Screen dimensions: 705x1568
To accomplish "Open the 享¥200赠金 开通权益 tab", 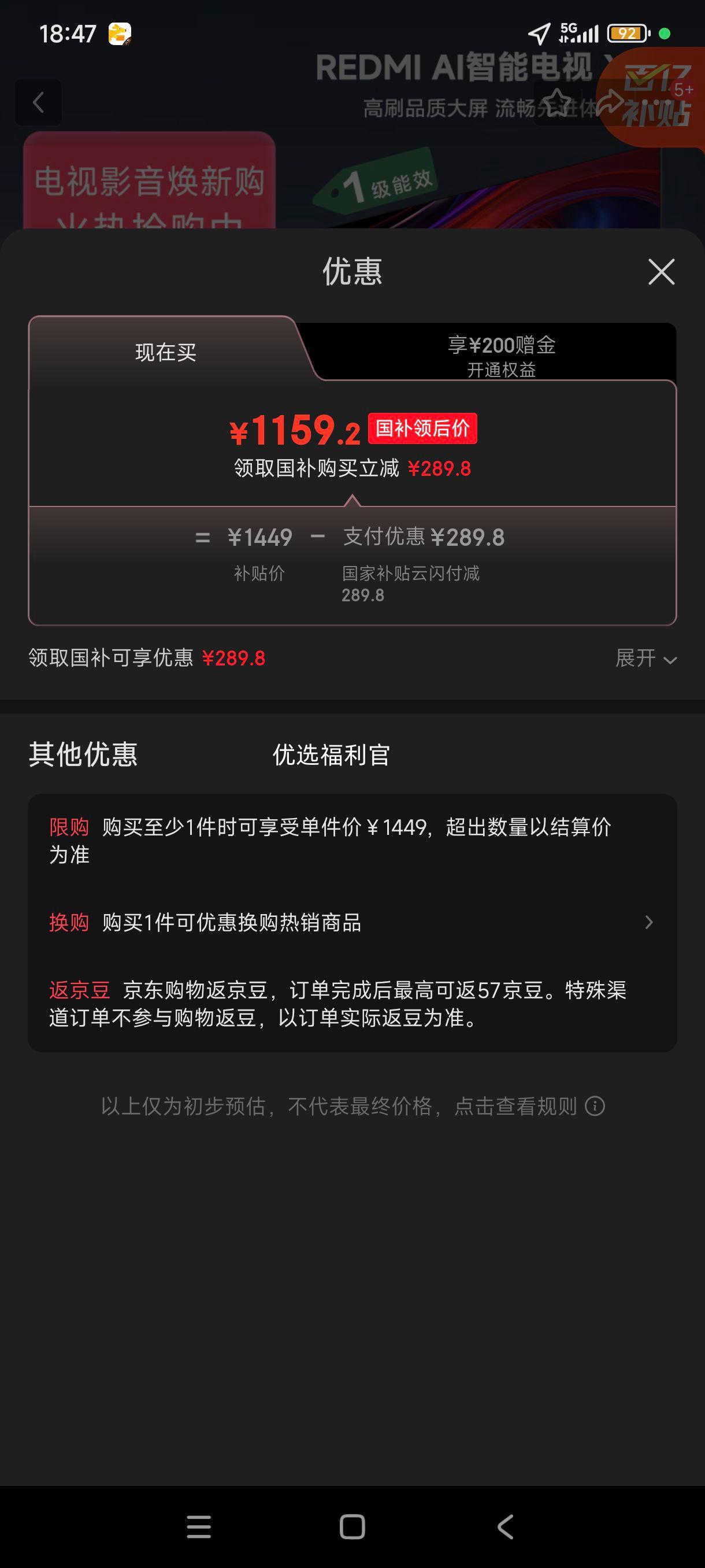I will click(501, 356).
